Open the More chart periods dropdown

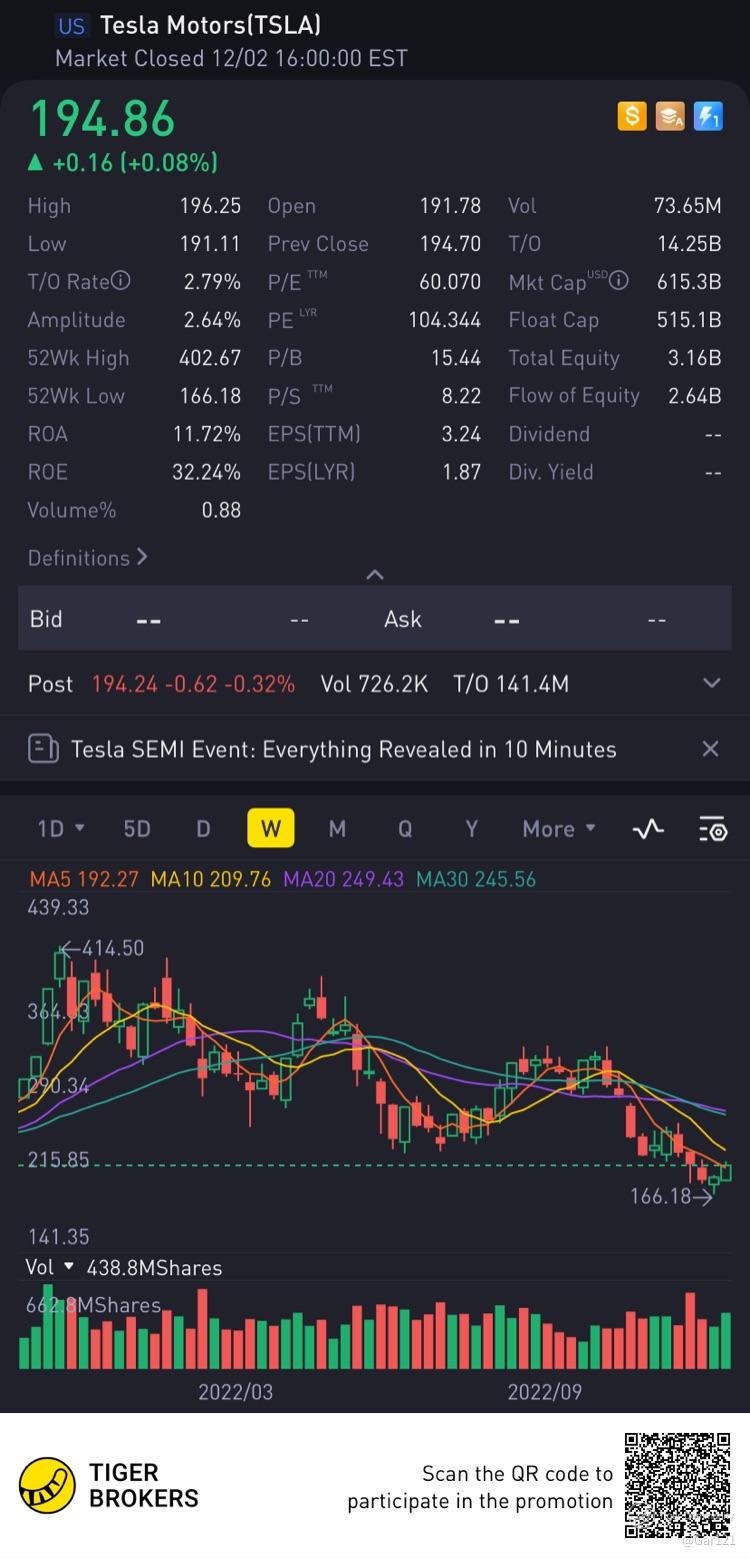pyautogui.click(x=559, y=828)
